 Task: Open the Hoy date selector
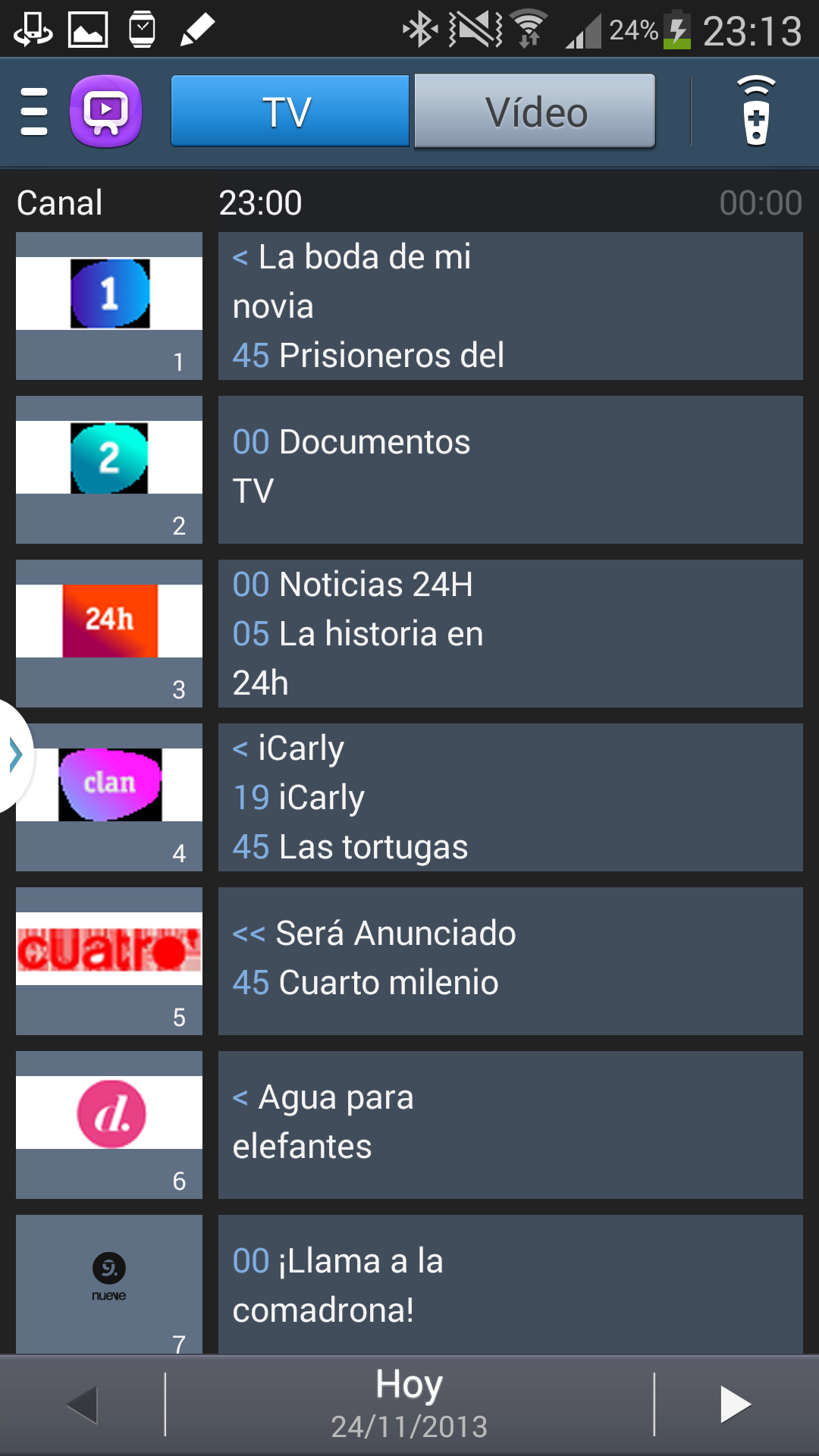(x=409, y=1404)
